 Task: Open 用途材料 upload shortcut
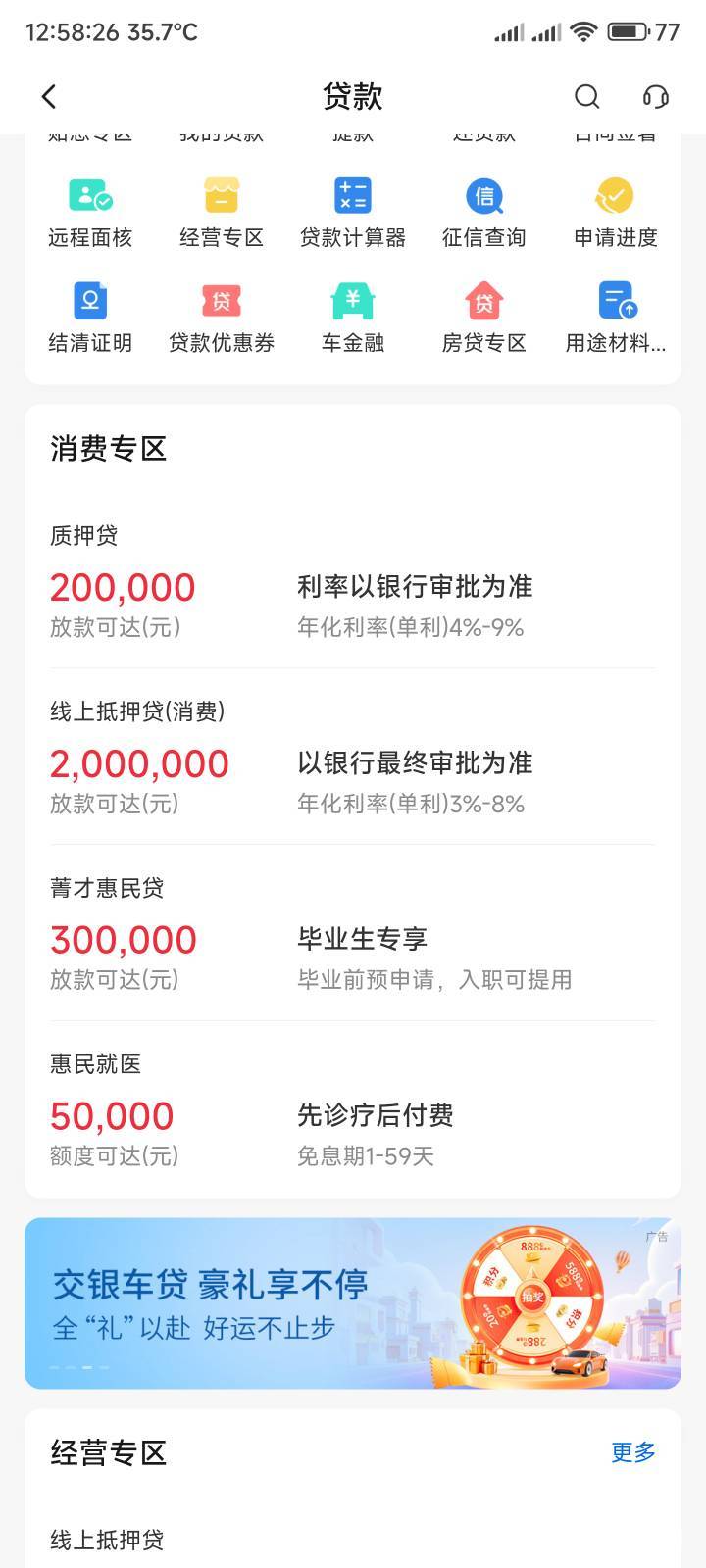click(616, 318)
